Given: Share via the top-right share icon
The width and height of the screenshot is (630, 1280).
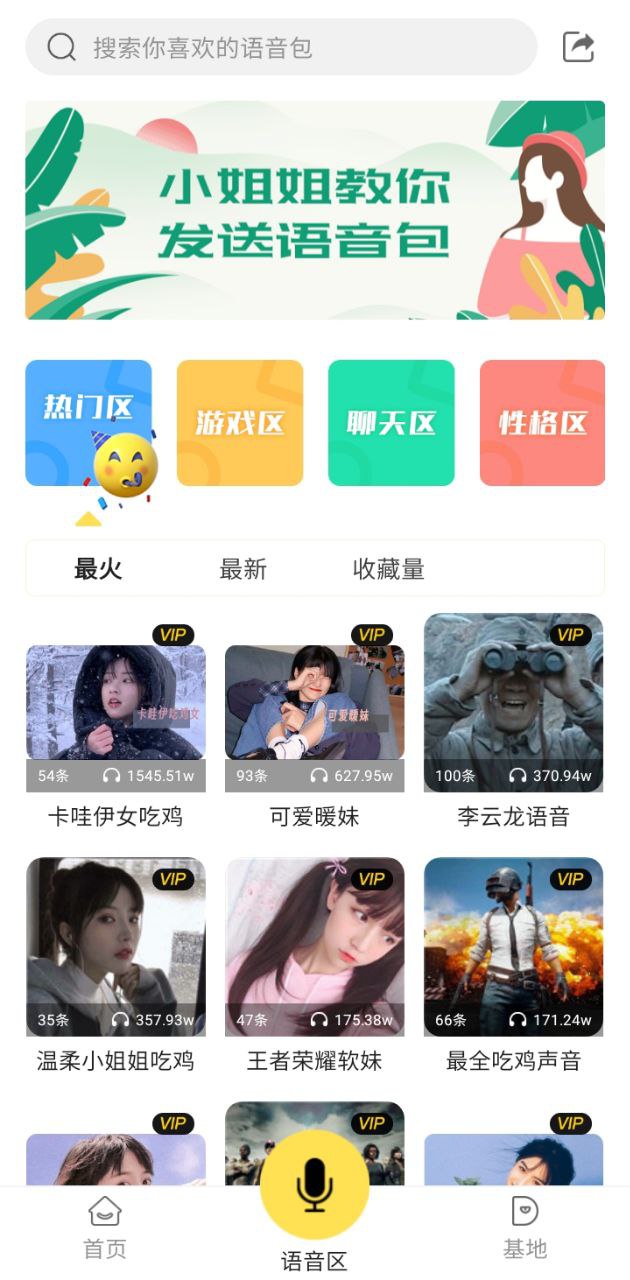Looking at the screenshot, I should pos(578,47).
